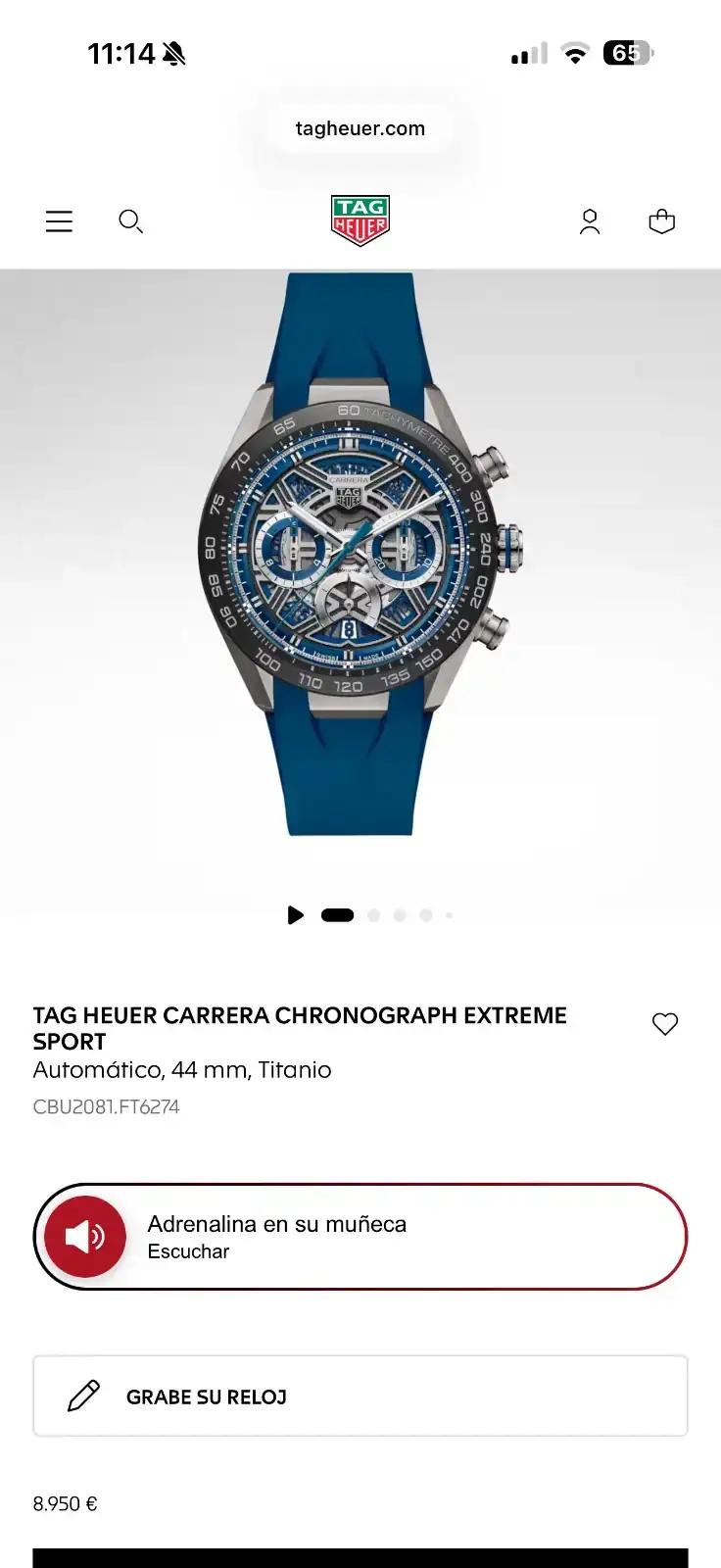
Task: Open the shopping bag
Action: [x=662, y=221]
